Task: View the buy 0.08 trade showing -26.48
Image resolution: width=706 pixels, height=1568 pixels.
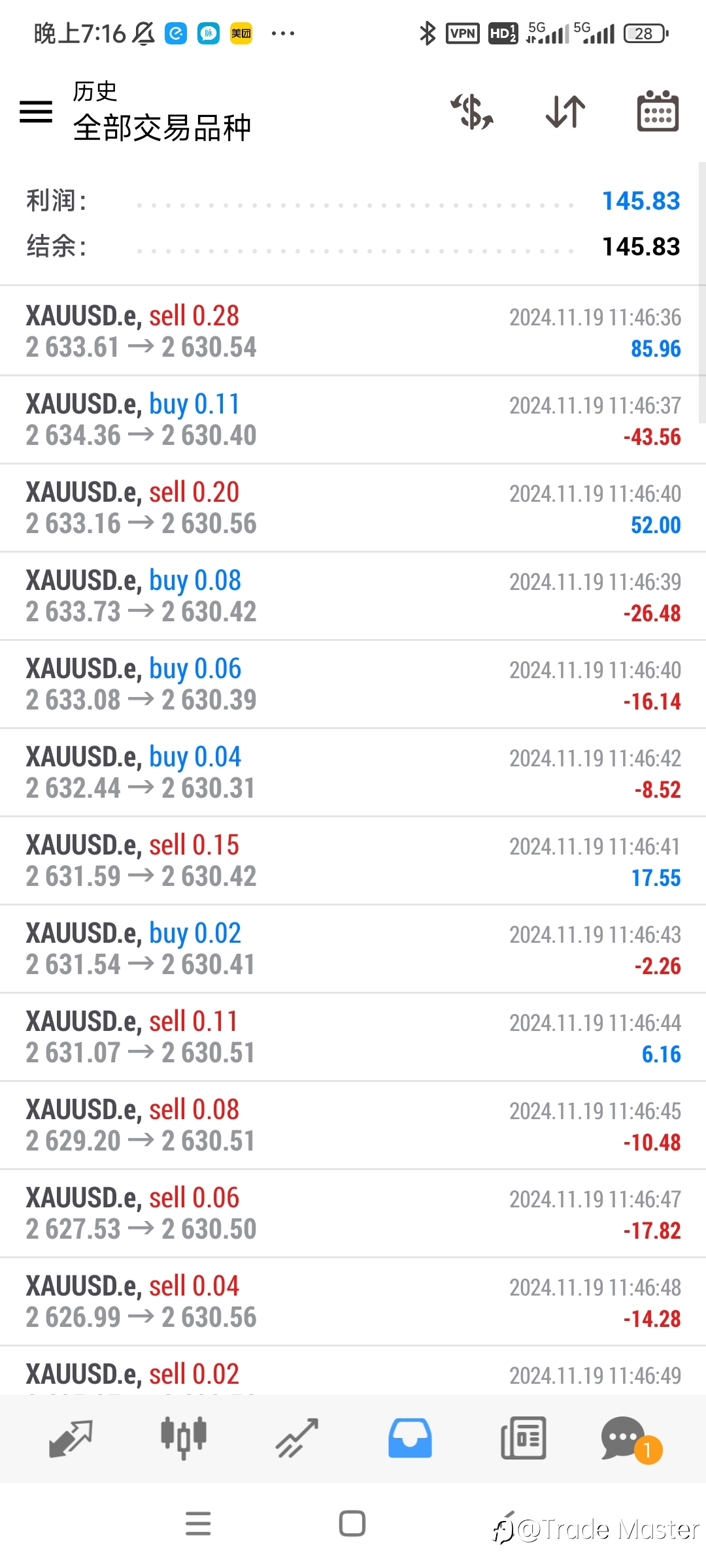Action: coord(353,596)
